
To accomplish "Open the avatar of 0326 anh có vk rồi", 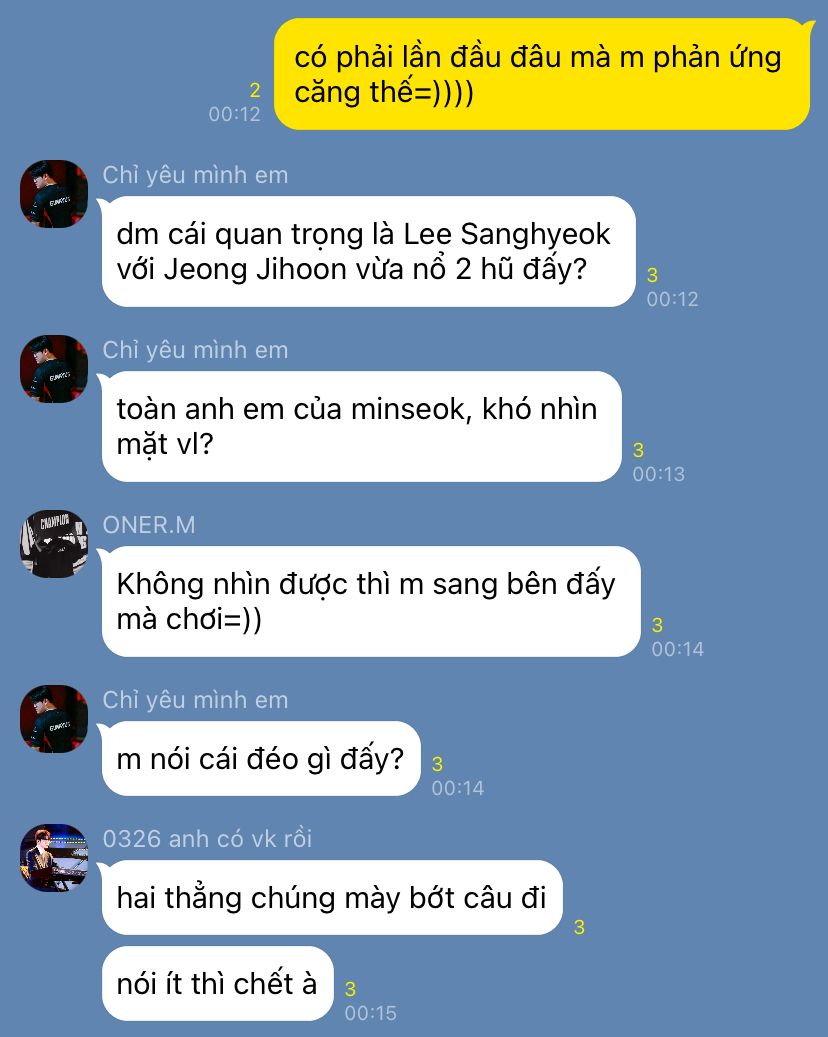I will [54, 857].
